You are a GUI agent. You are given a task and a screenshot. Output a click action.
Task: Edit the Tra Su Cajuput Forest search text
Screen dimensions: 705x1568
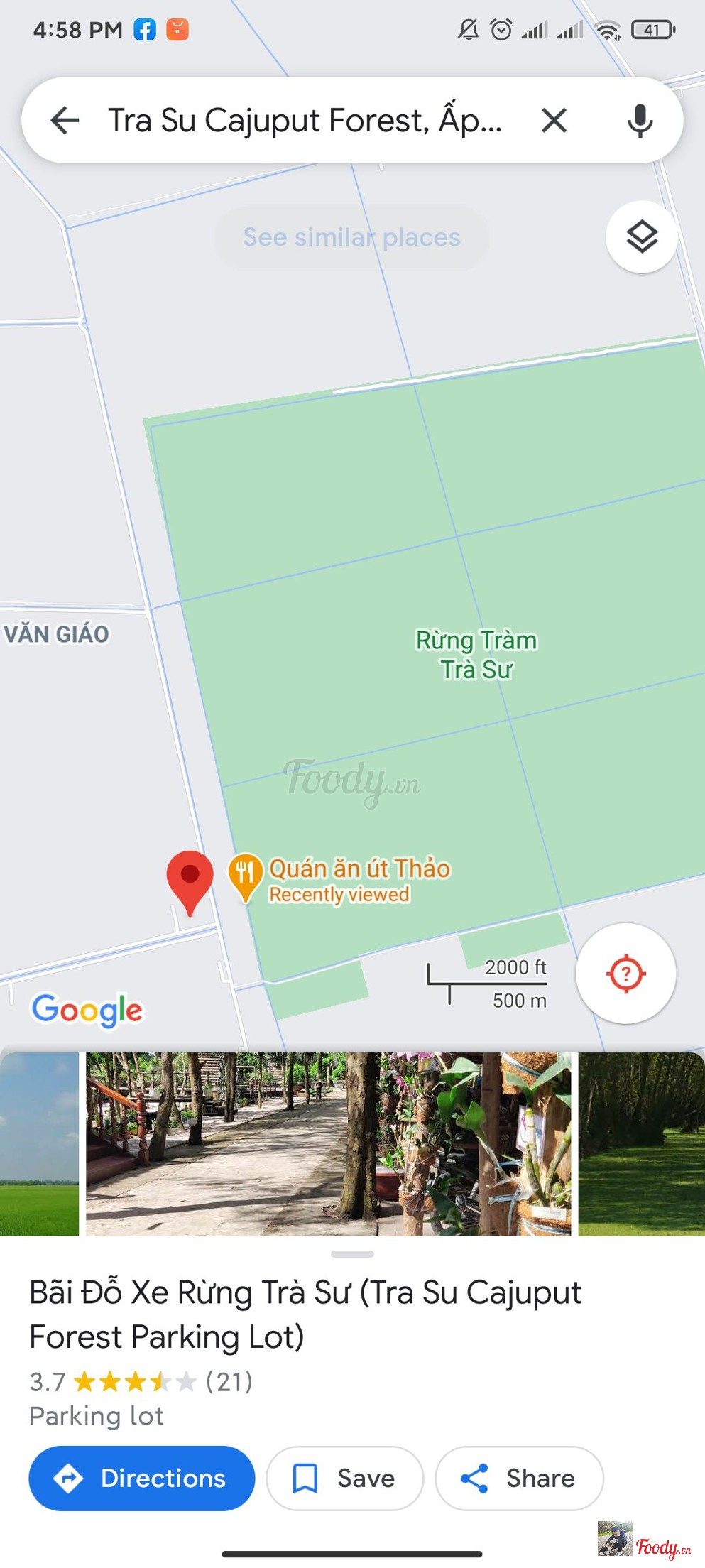click(x=305, y=120)
